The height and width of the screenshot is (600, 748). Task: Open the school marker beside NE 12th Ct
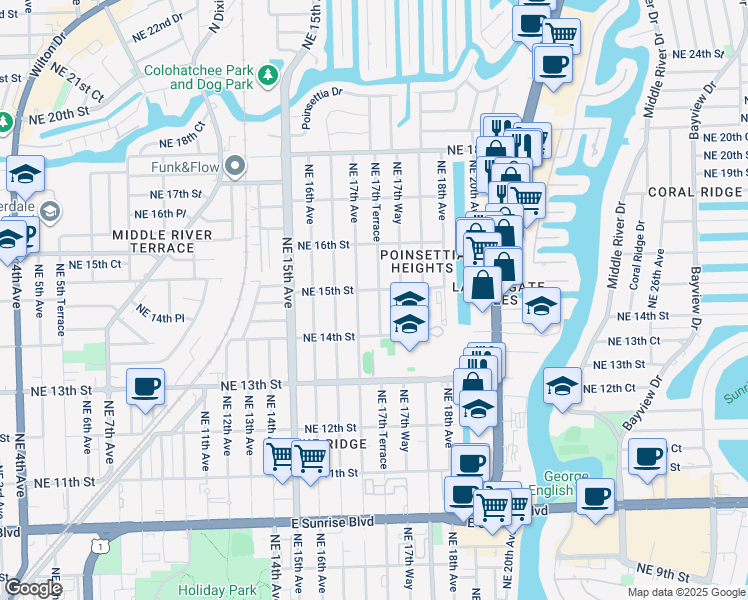click(x=562, y=387)
